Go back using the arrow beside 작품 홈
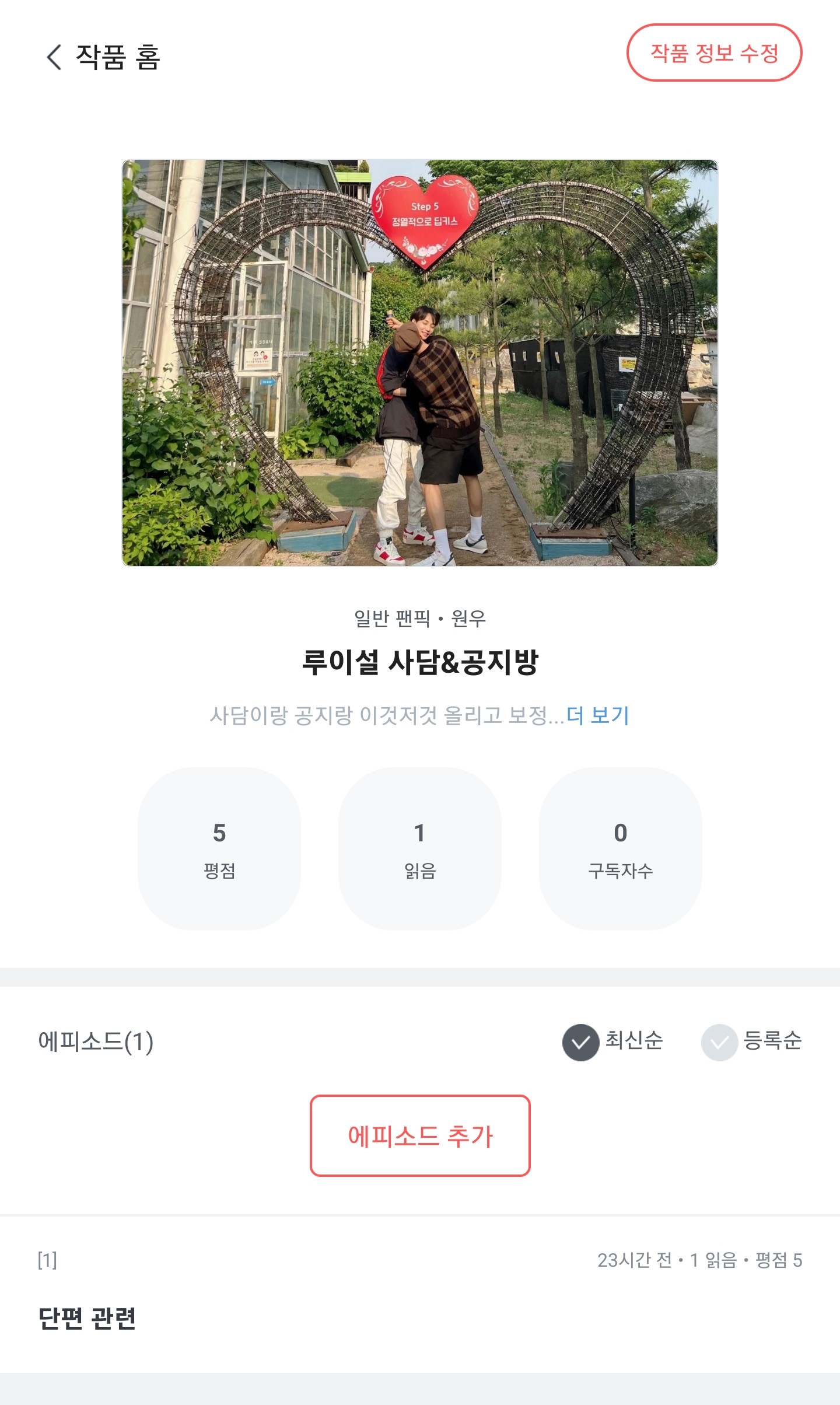Viewport: 840px width, 1405px height. [54, 57]
